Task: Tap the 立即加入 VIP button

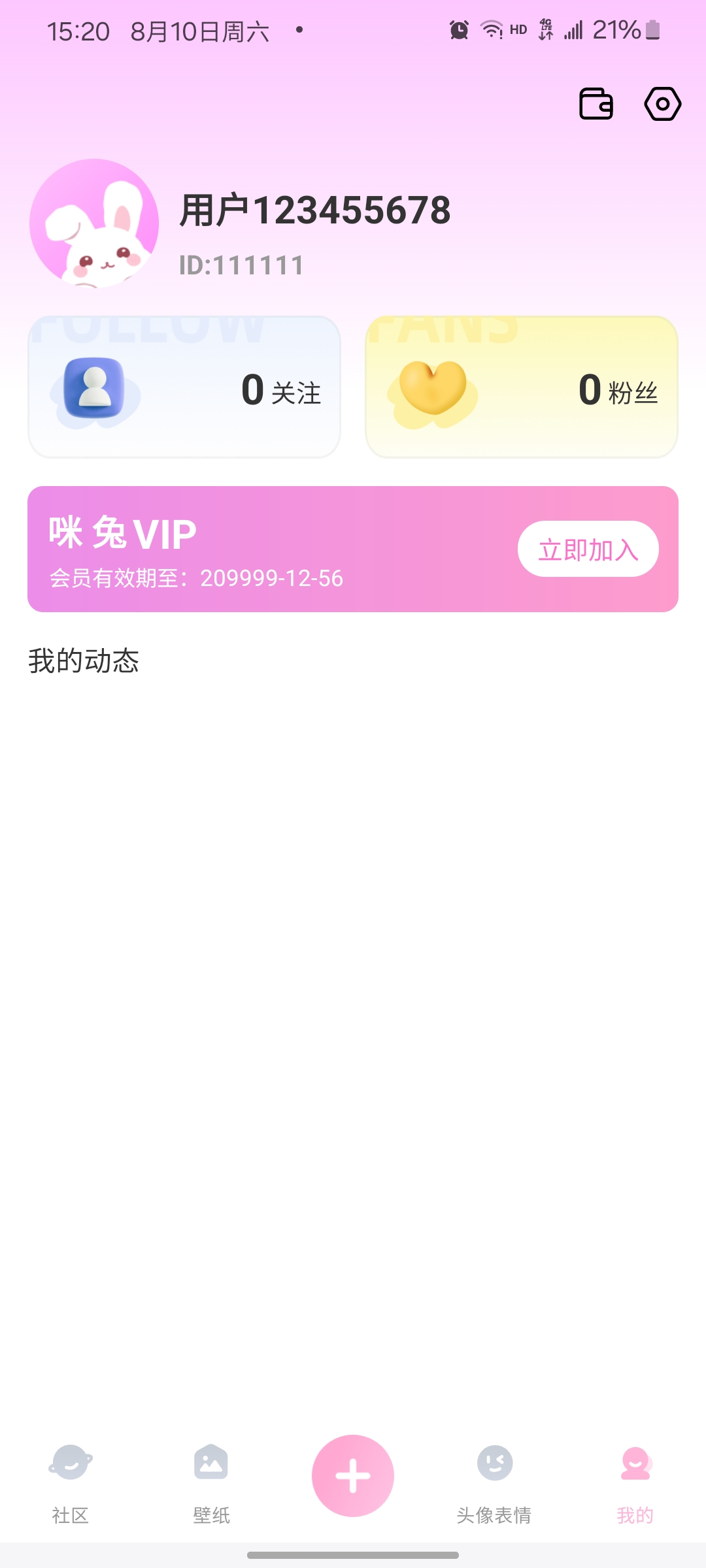Action: click(x=588, y=549)
